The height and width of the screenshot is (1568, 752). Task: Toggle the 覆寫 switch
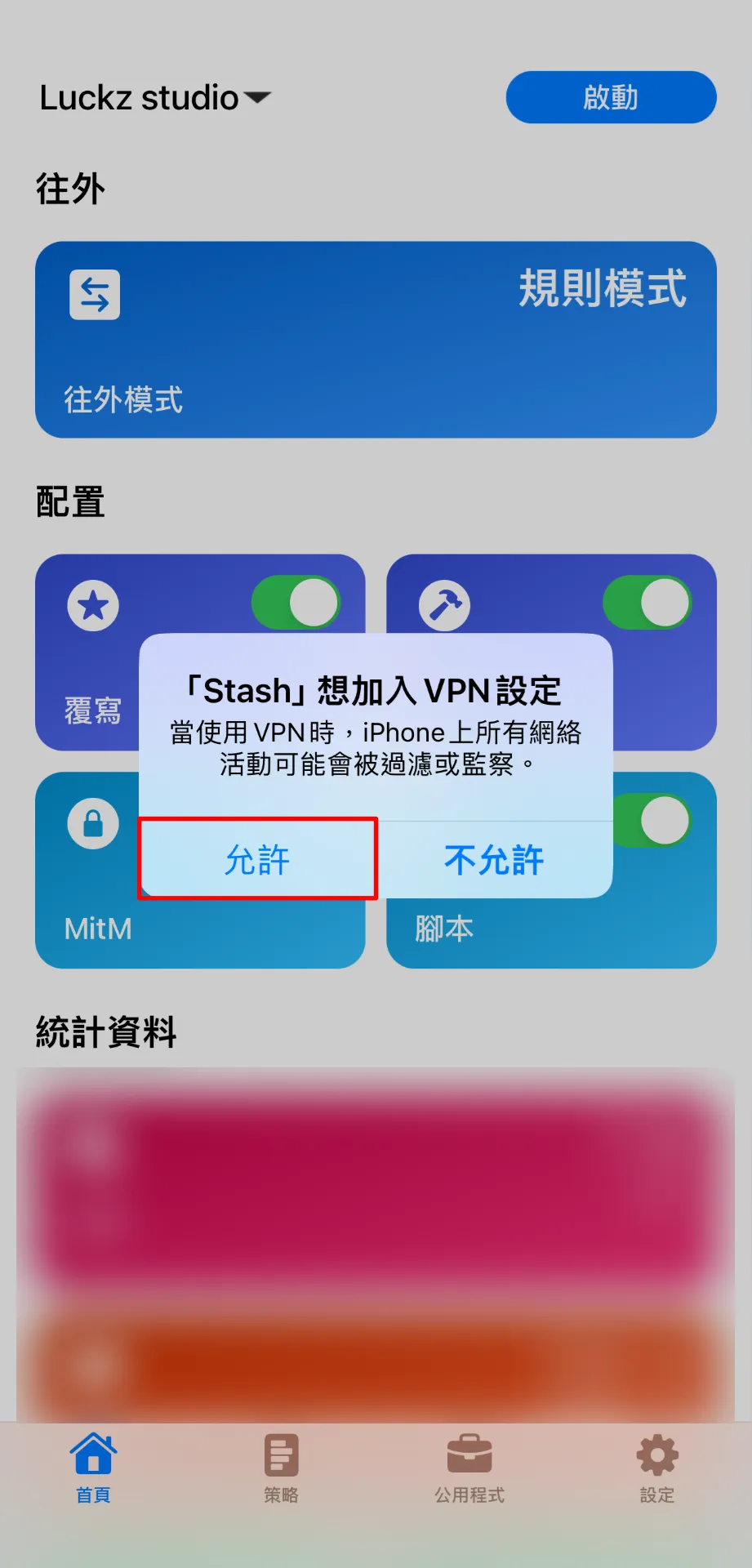tap(296, 603)
